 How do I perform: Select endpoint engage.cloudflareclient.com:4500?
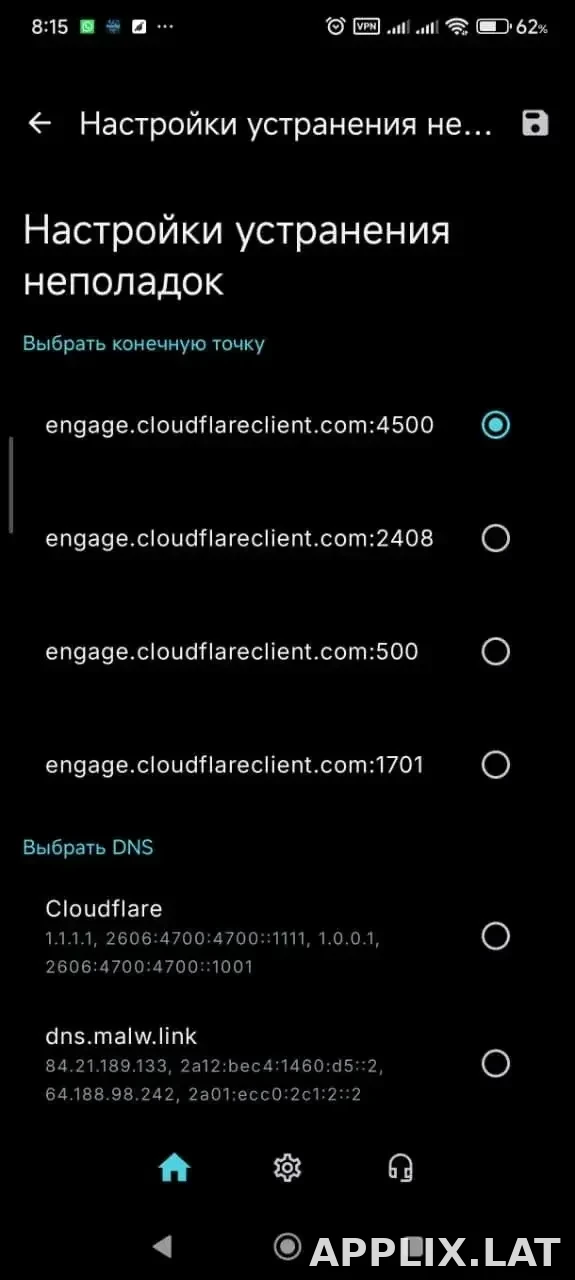pos(287,425)
